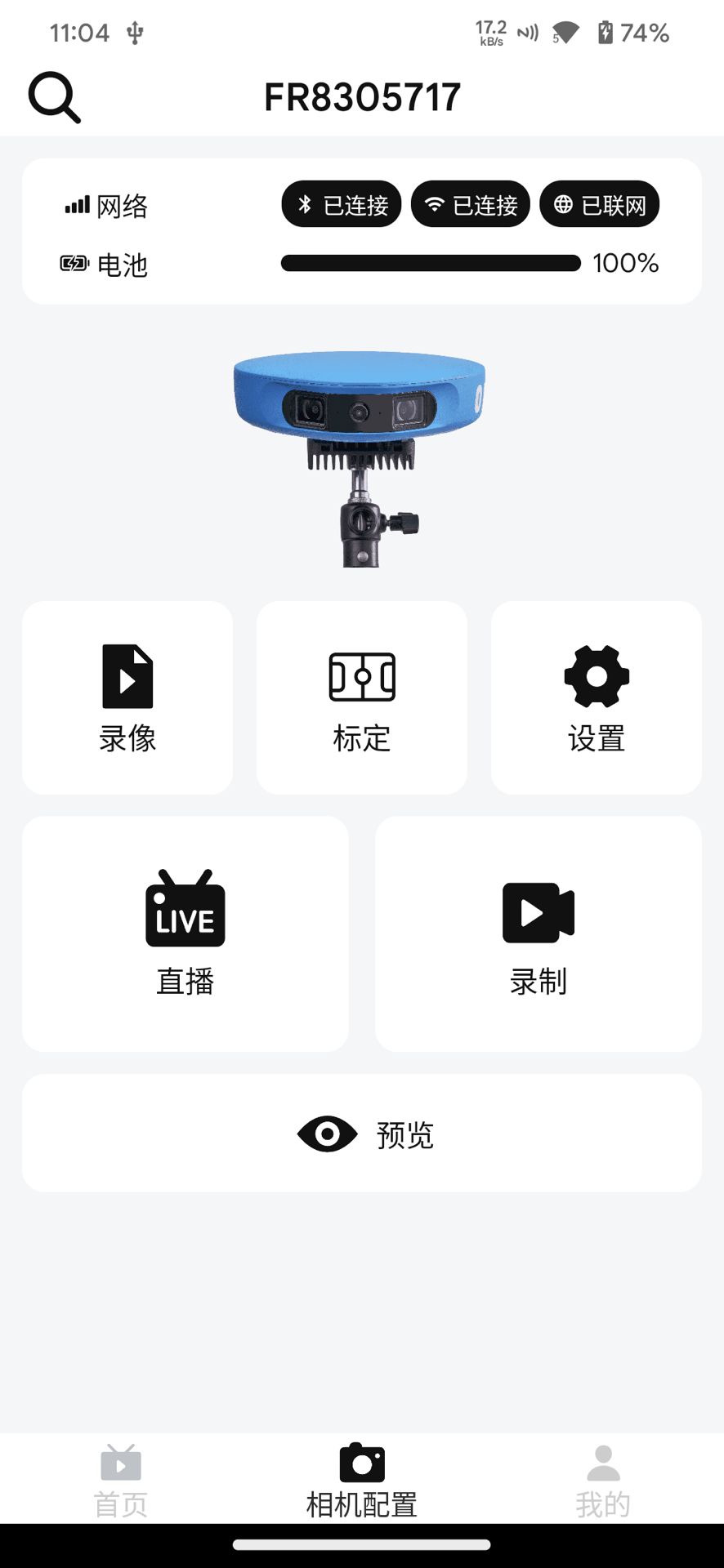Select the 录像 video file icon
The image size is (724, 1568).
[127, 675]
